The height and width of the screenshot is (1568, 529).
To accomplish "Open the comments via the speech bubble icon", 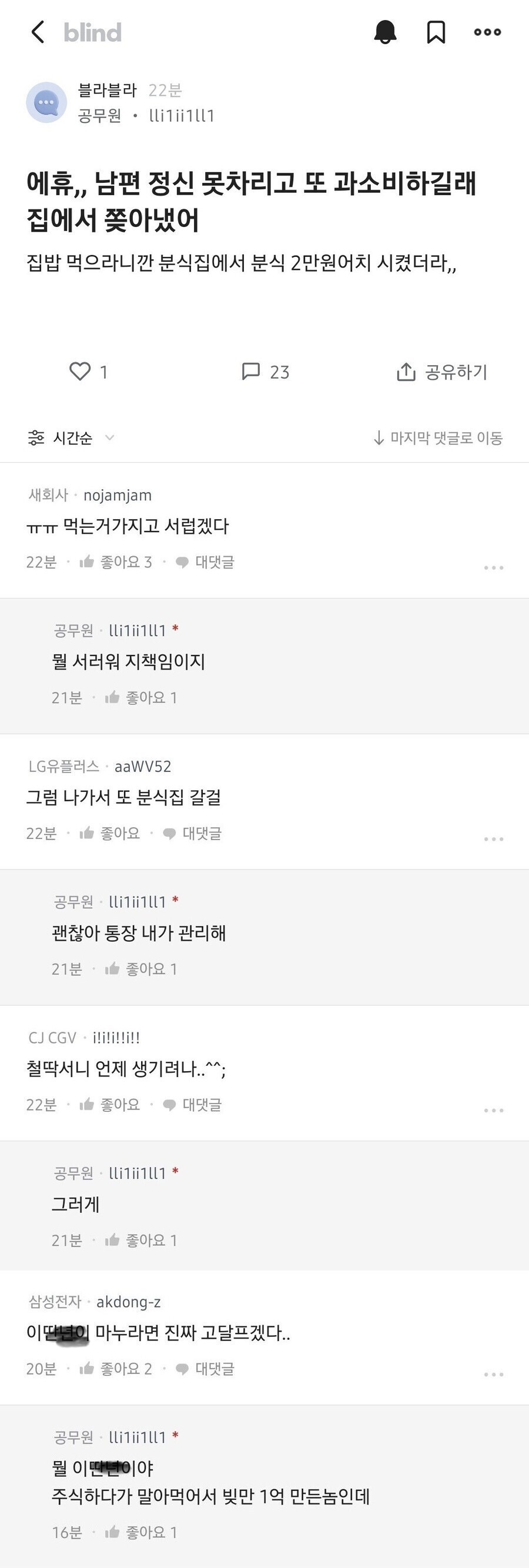I will pyautogui.click(x=252, y=372).
